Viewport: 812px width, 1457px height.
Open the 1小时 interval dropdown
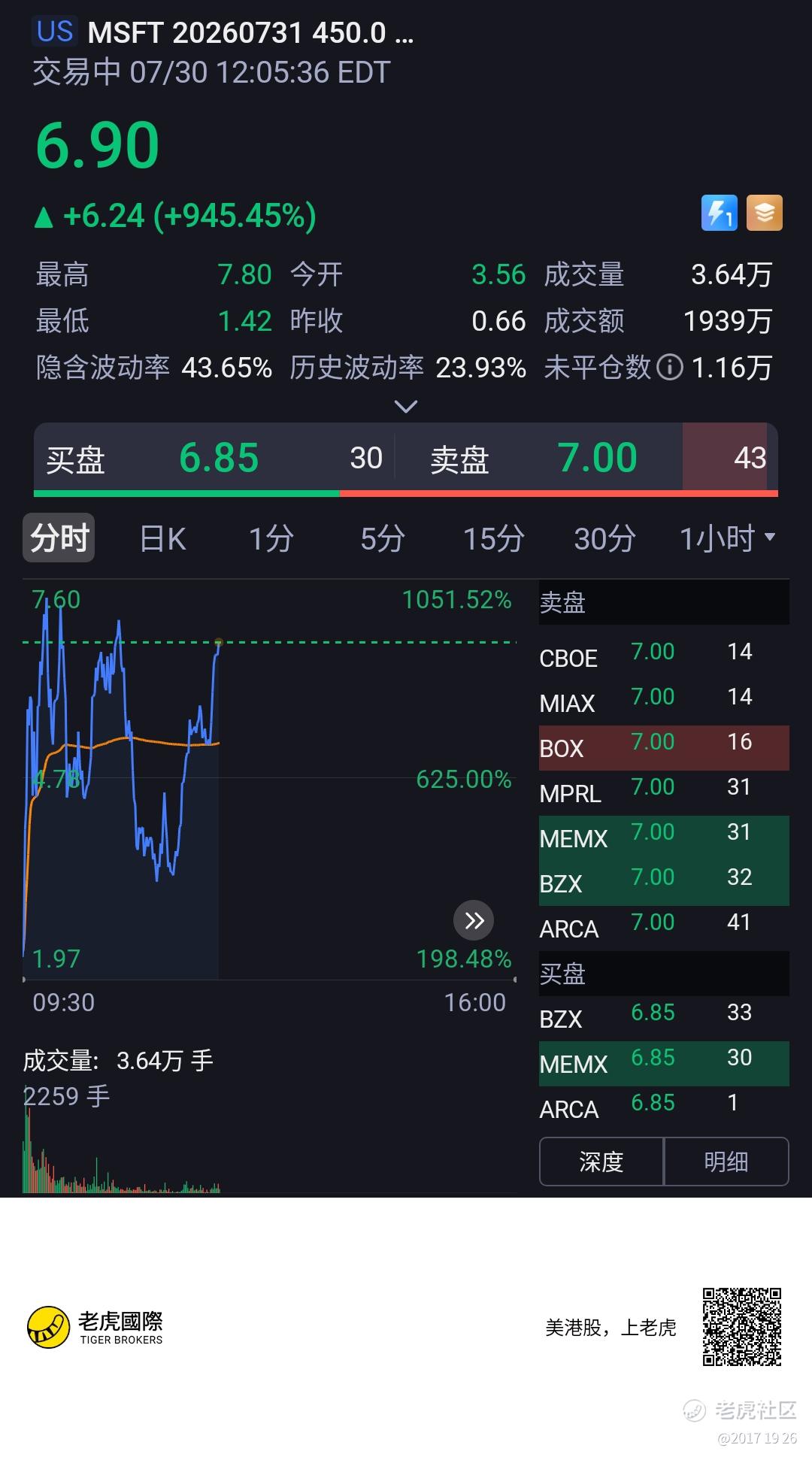(727, 538)
